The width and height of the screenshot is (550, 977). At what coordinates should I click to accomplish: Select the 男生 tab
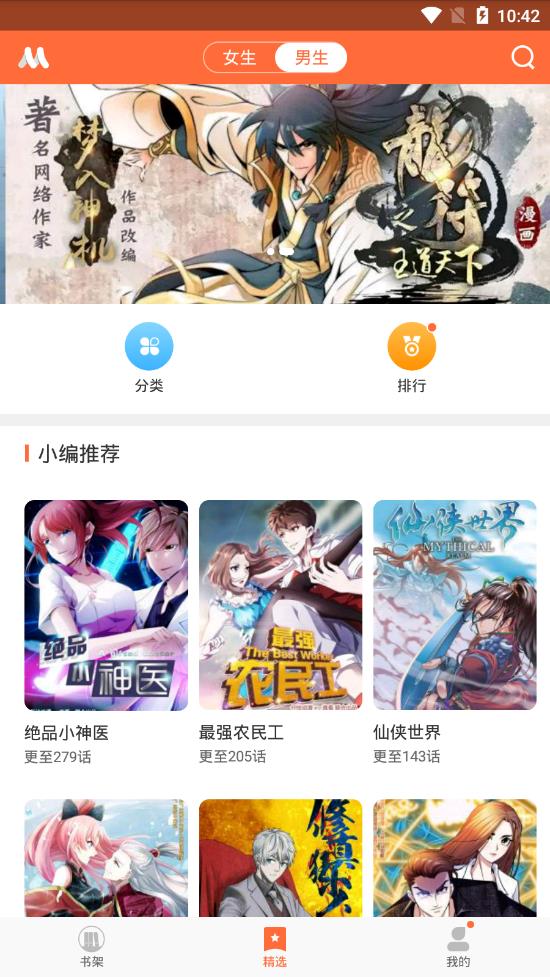pyautogui.click(x=311, y=58)
